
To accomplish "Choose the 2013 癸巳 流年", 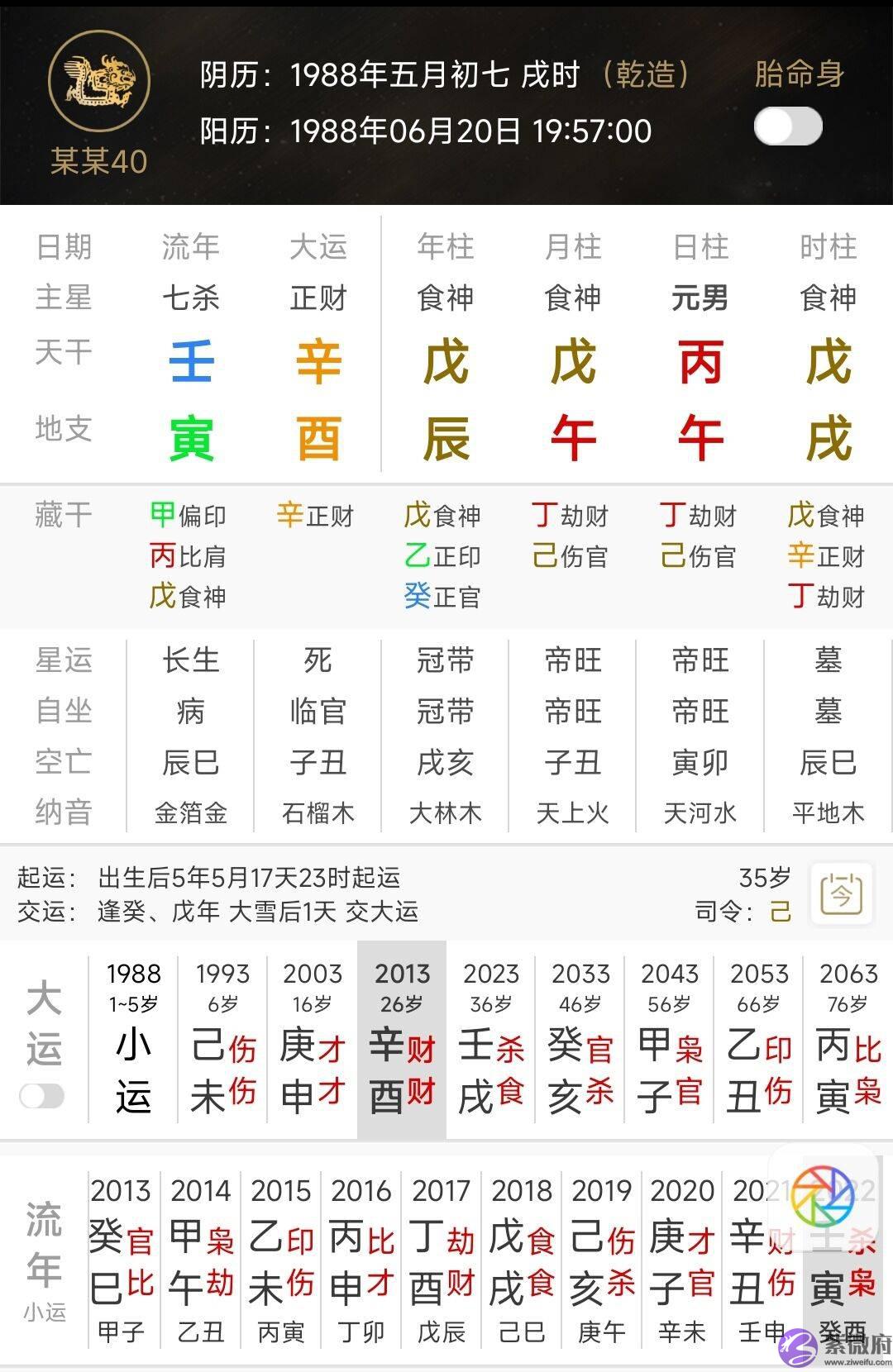I will [121, 1260].
